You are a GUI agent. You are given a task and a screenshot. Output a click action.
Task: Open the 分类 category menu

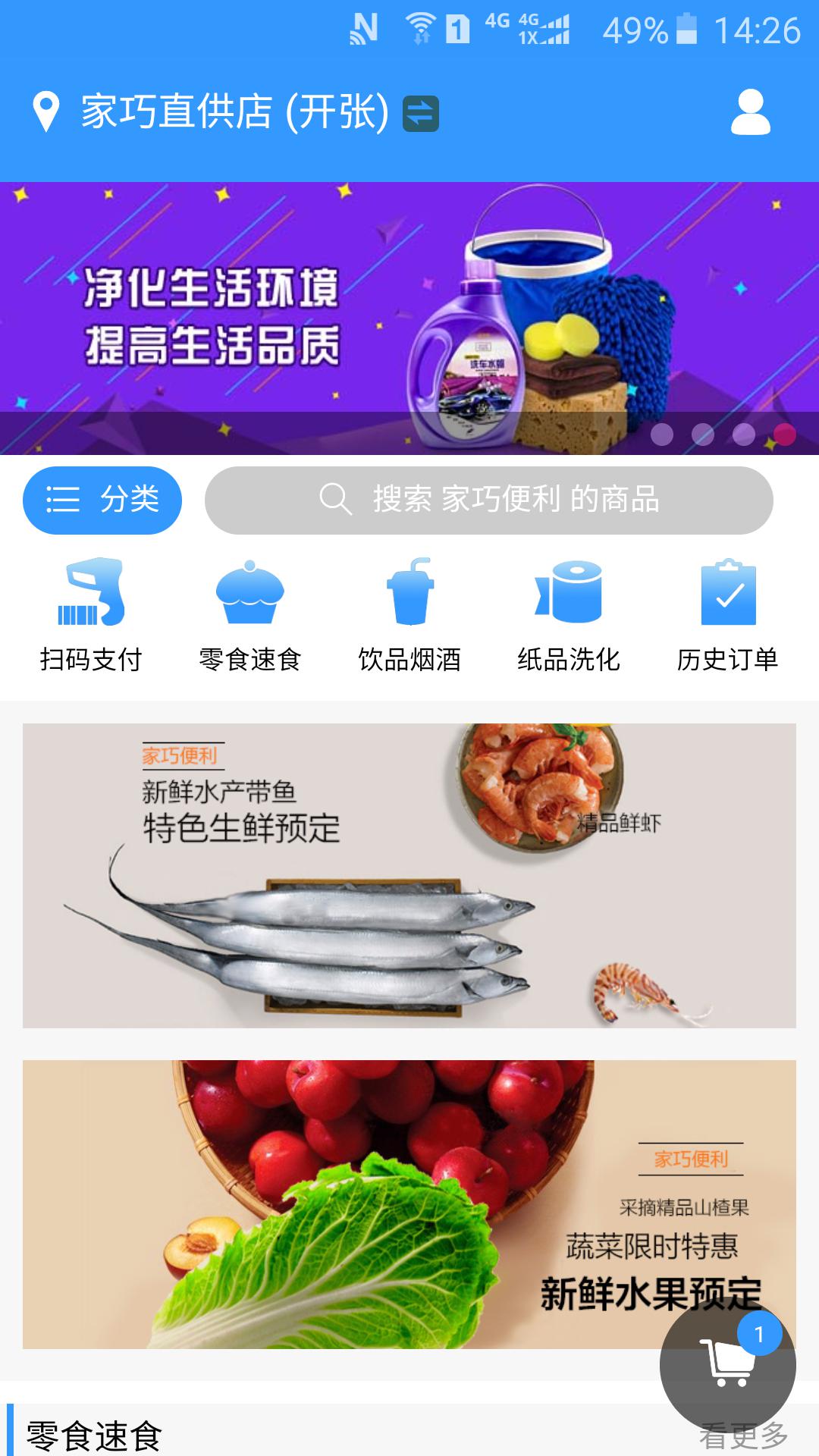tap(104, 500)
